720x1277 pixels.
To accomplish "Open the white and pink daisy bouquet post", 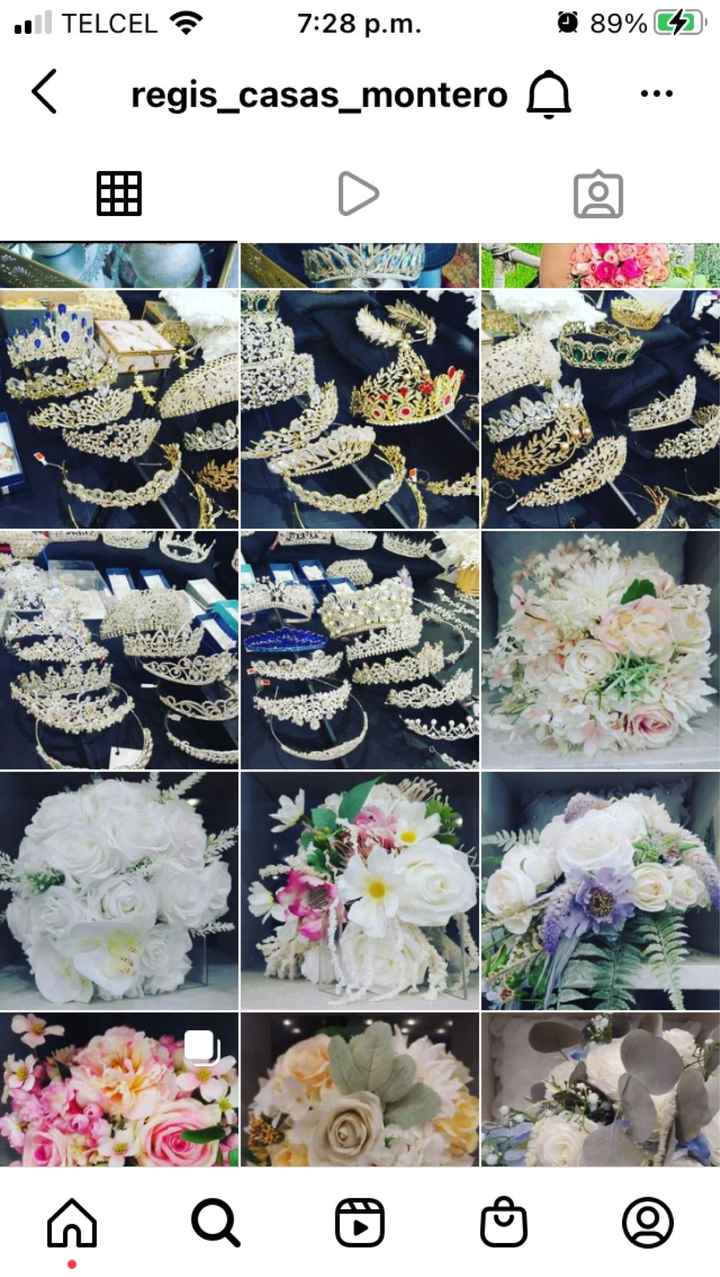I will 359,890.
